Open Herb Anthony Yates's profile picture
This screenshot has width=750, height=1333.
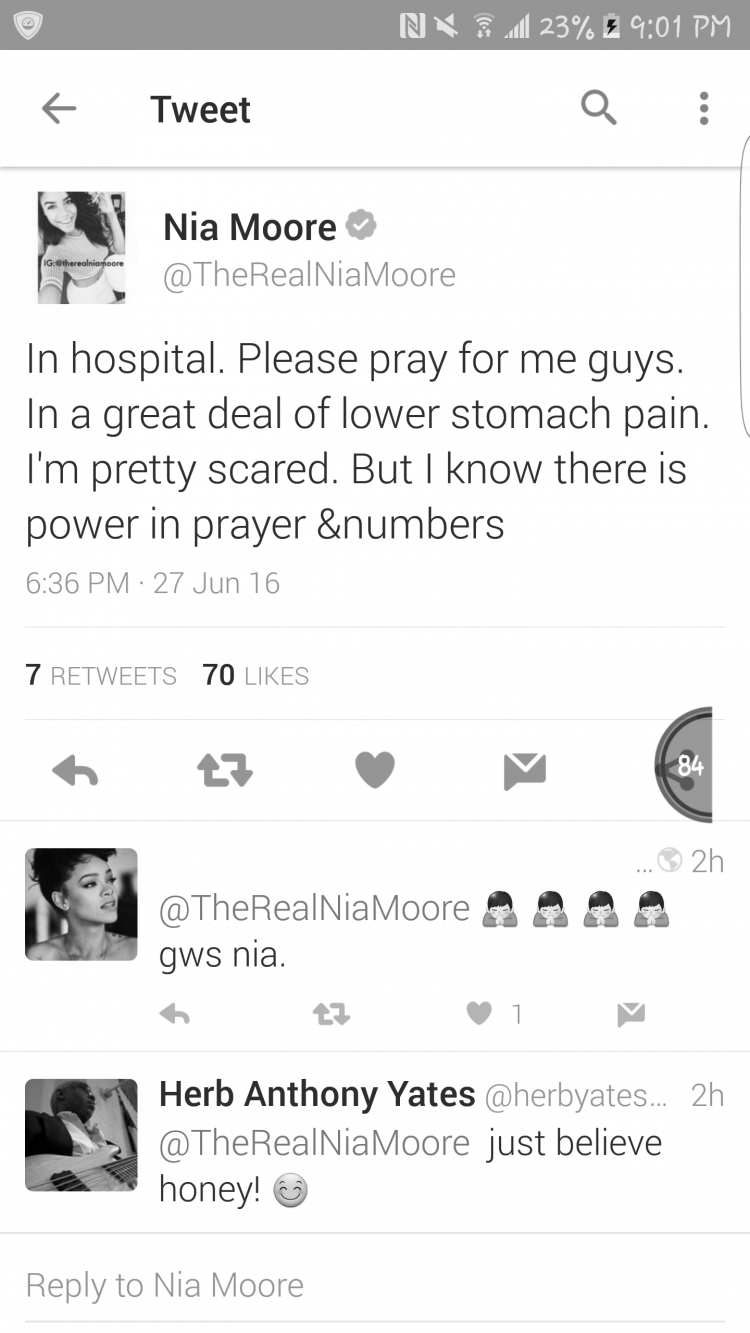pyautogui.click(x=81, y=1135)
